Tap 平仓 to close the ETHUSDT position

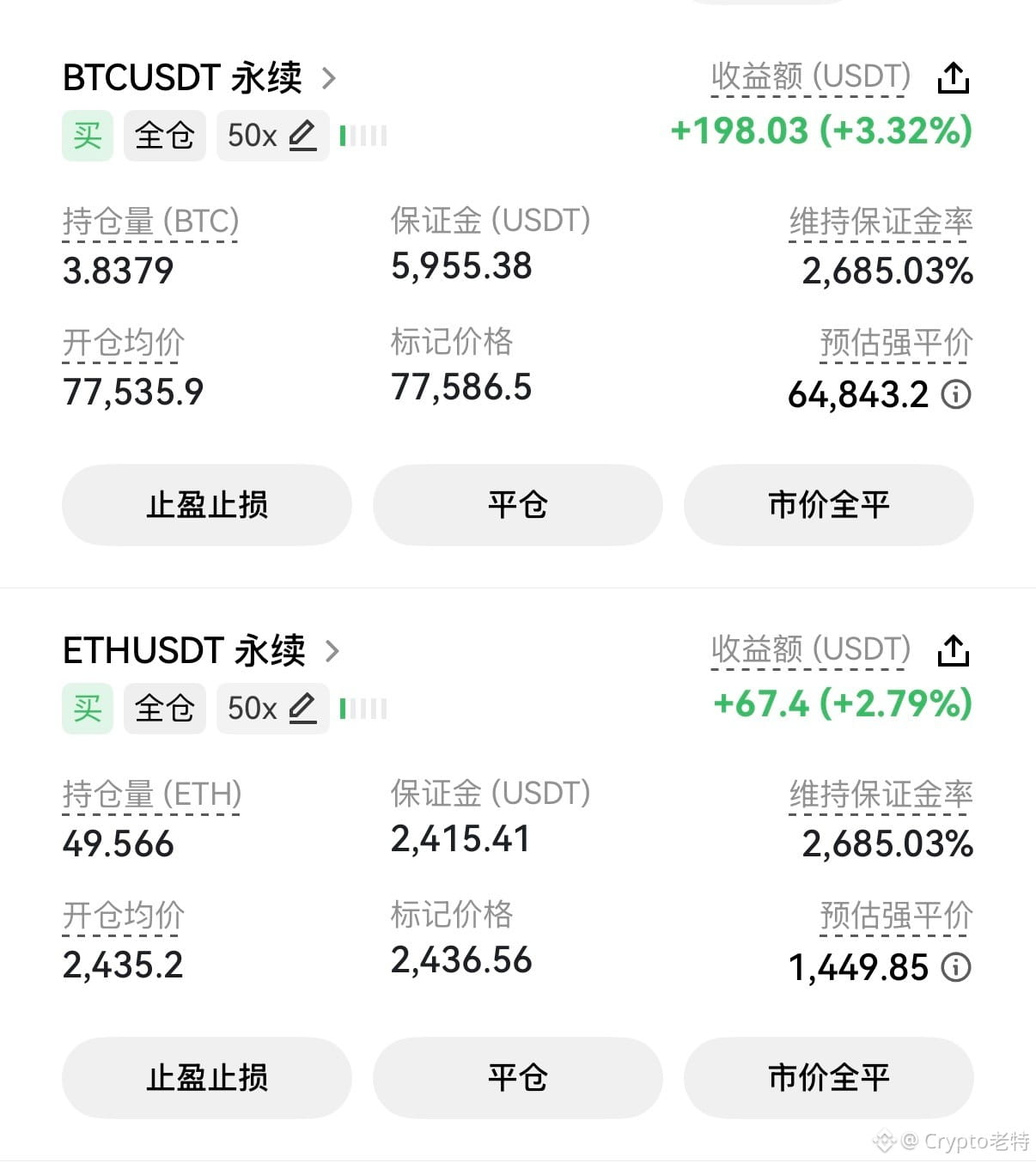pyautogui.click(x=518, y=1078)
